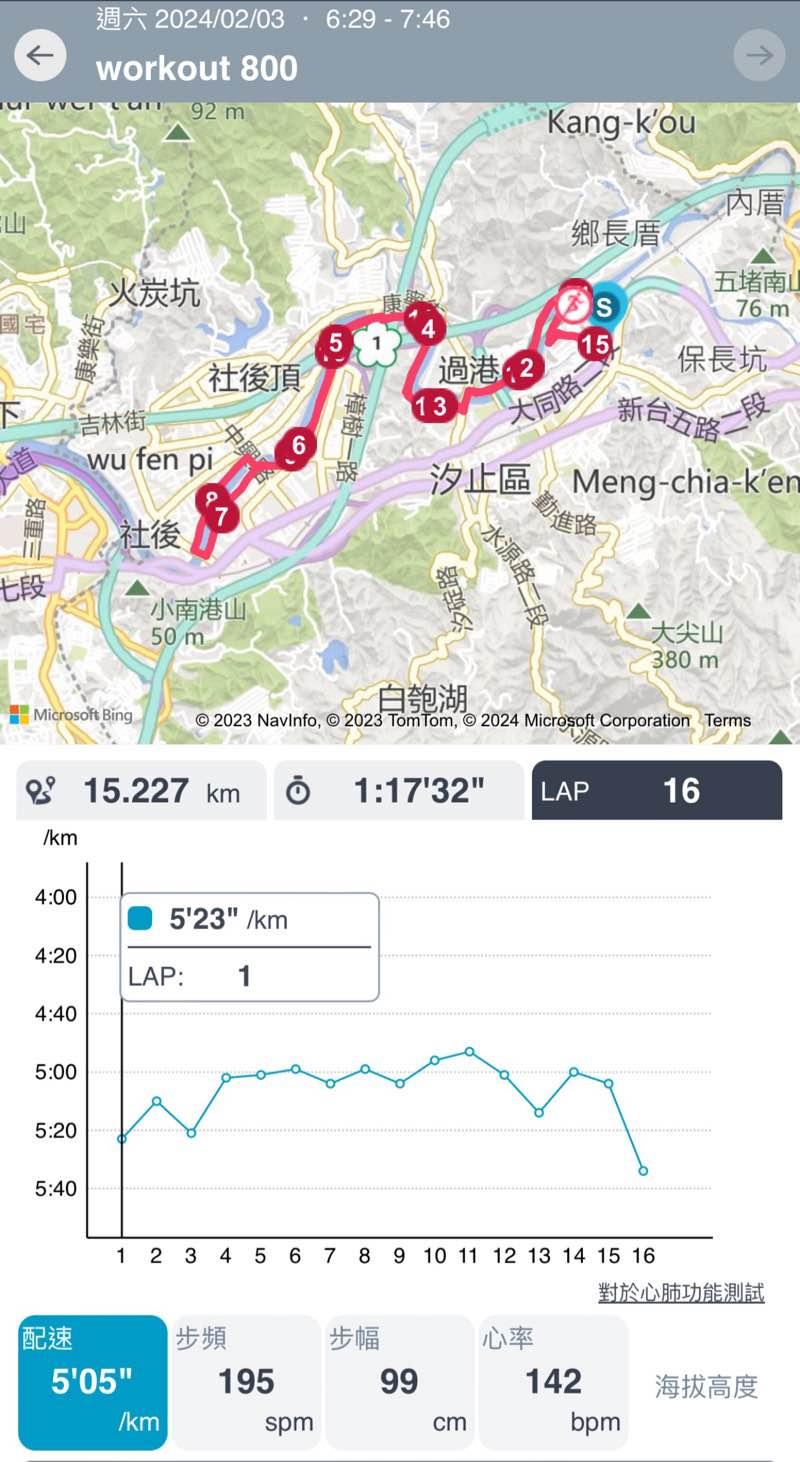Go forward to the next workout
The image size is (800, 1462).
pyautogui.click(x=759, y=55)
